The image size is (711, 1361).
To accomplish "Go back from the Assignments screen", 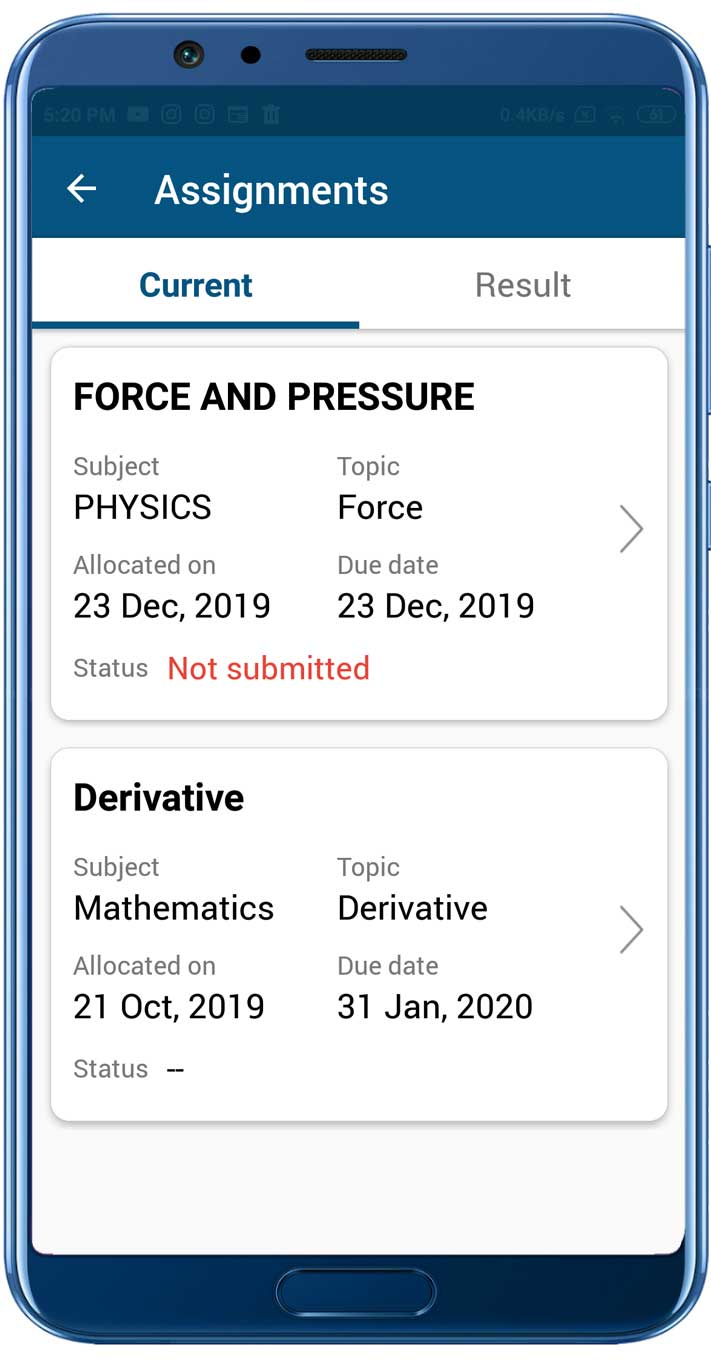I will click(81, 189).
